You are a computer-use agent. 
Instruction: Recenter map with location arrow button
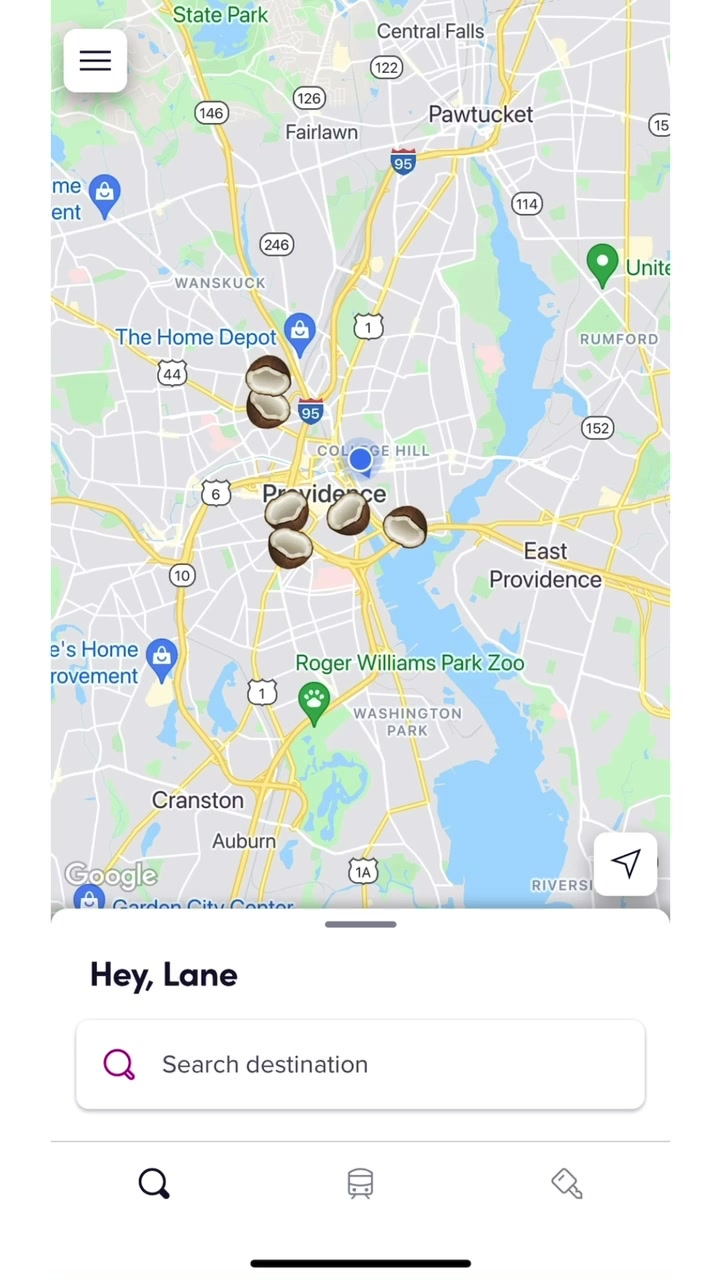coord(626,863)
